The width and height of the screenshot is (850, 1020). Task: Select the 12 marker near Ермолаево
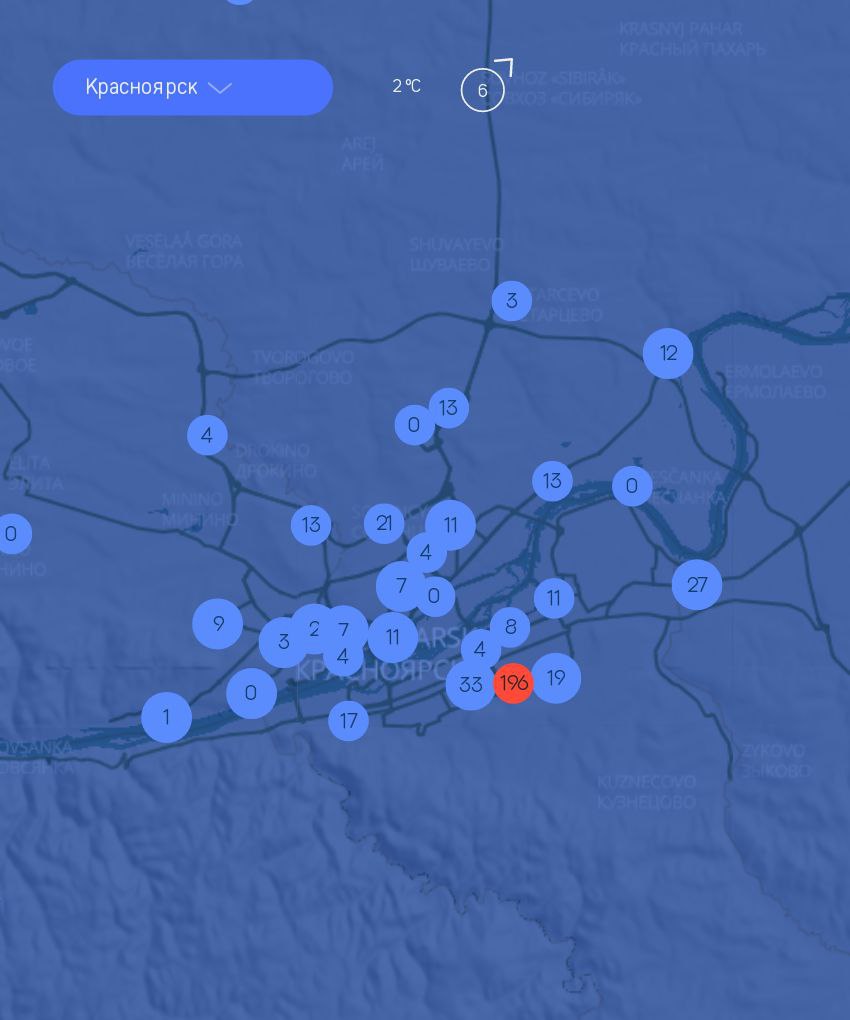tap(668, 353)
